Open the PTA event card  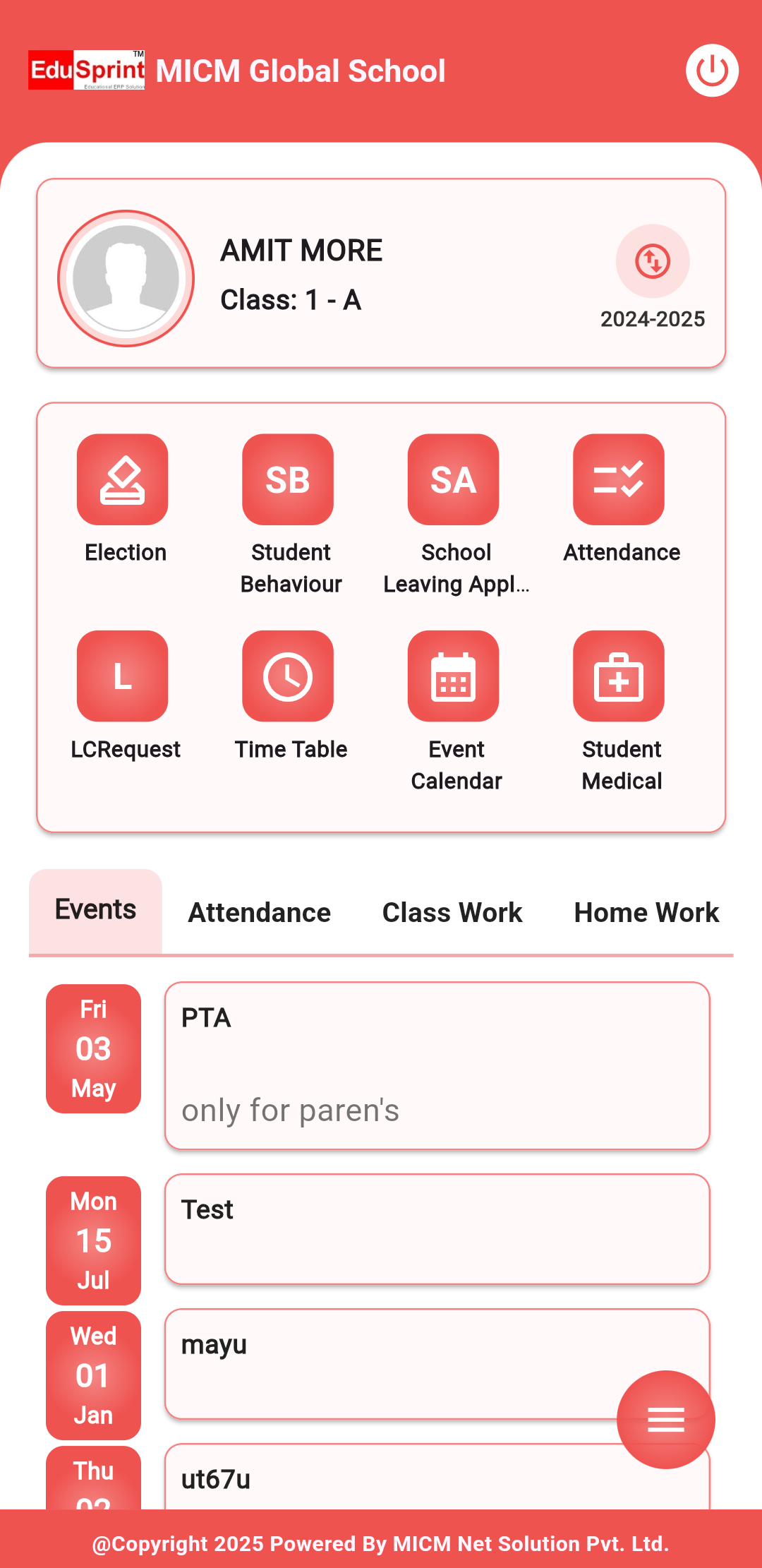click(437, 1065)
